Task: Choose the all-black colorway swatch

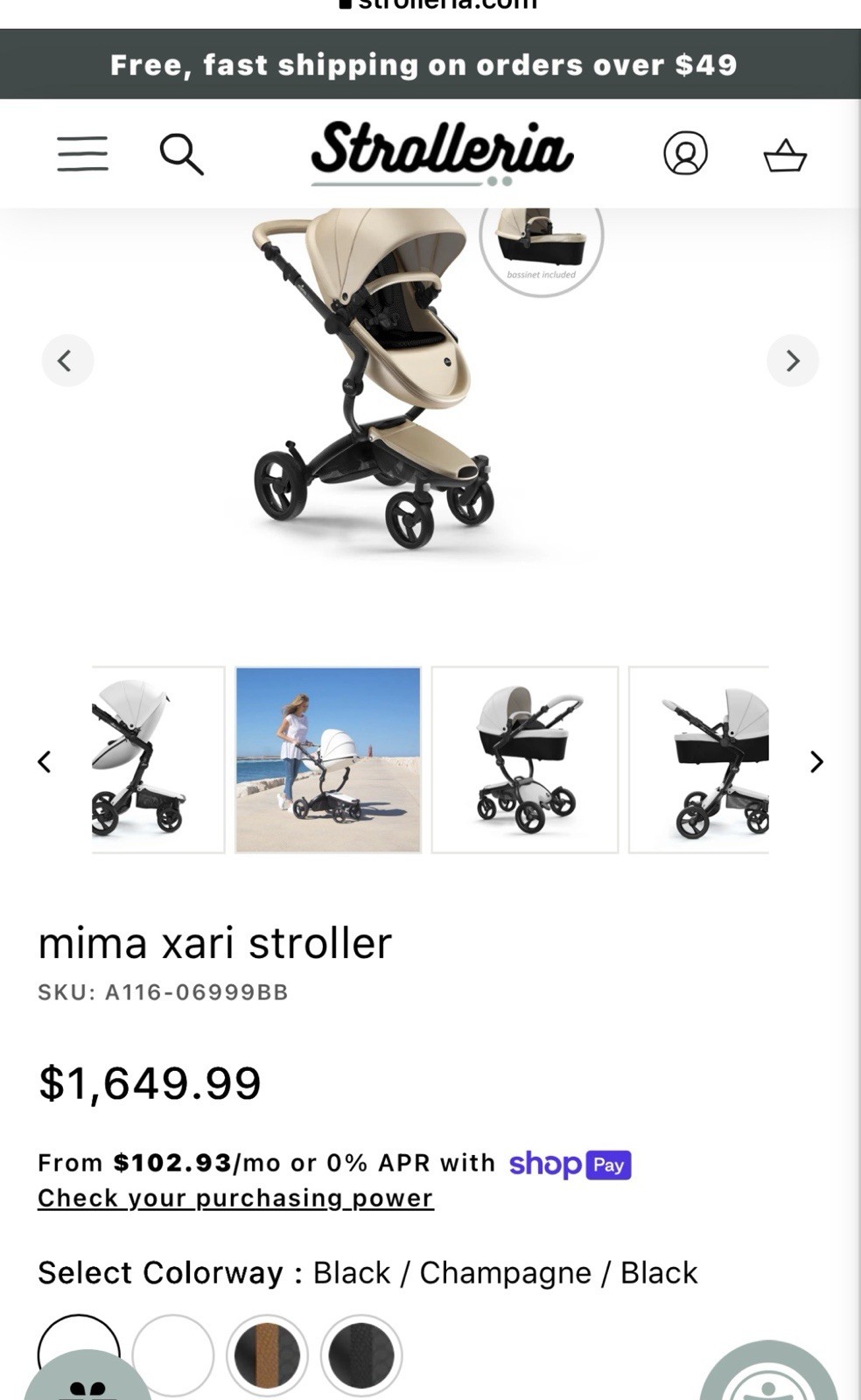Action: tap(360, 1354)
